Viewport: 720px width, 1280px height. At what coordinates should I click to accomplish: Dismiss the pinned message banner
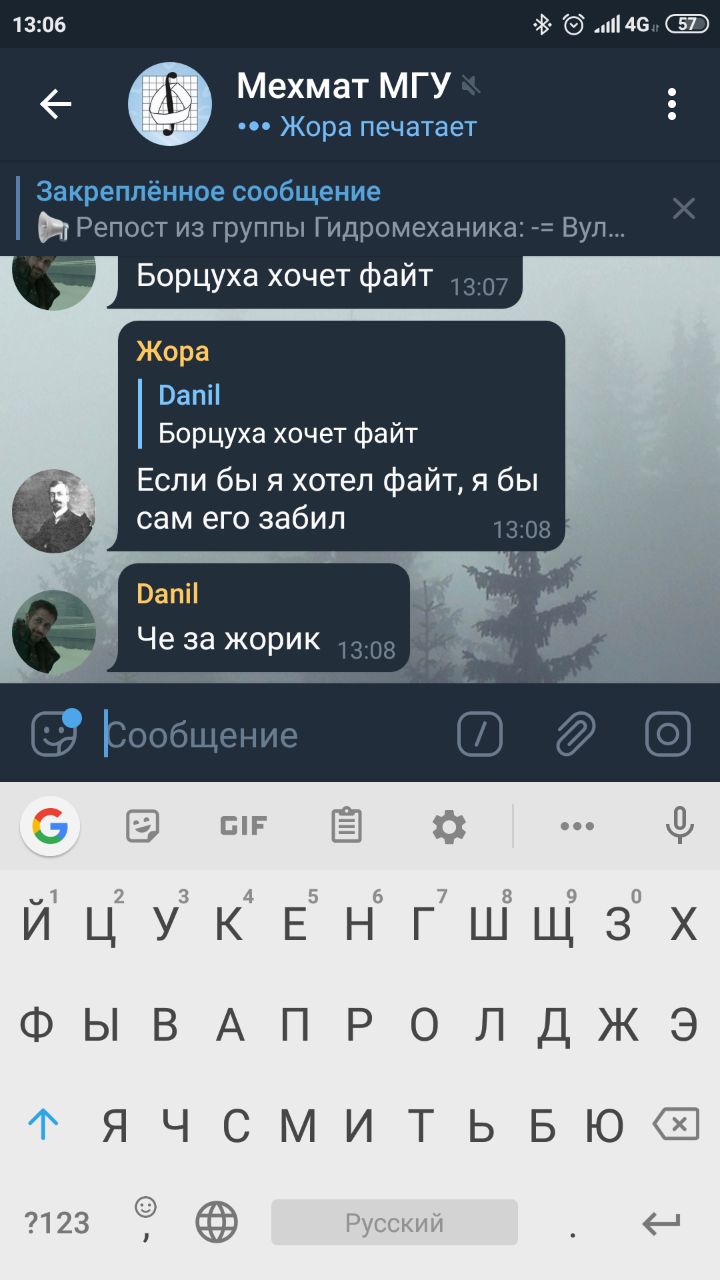coord(684,209)
